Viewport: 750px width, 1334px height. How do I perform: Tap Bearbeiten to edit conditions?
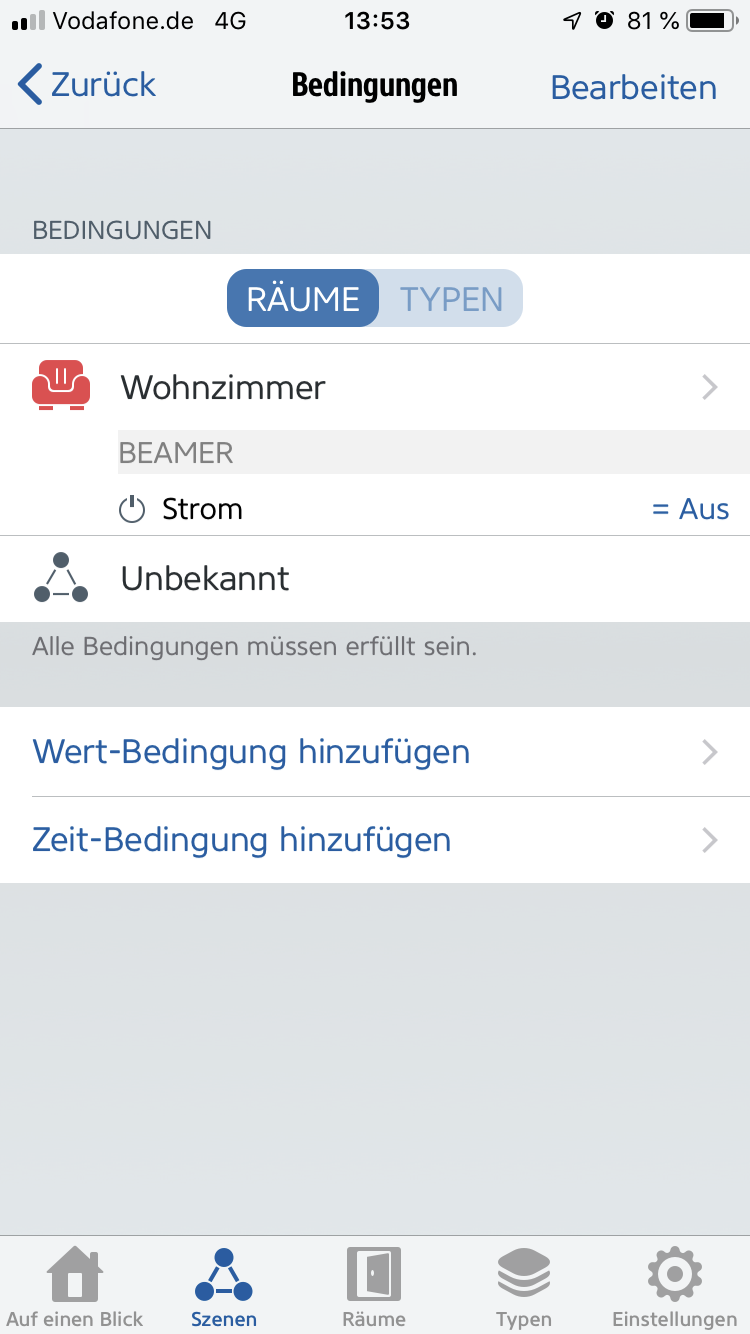(x=633, y=87)
